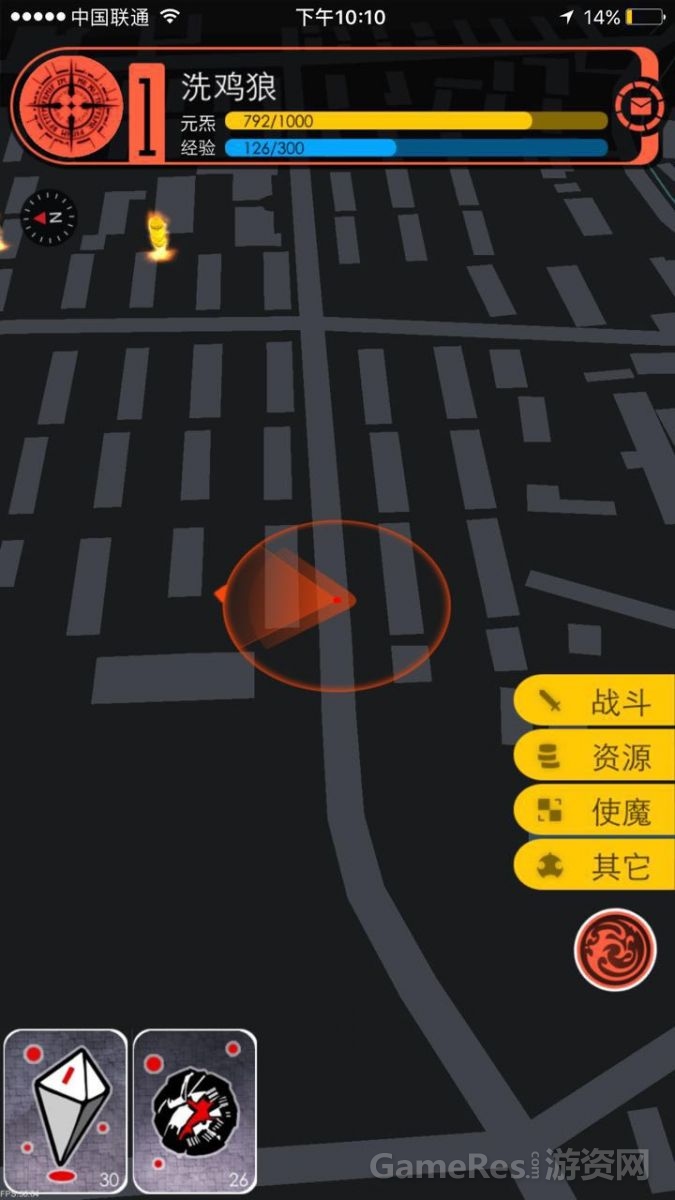Open the player avatar compass emblem

[x=71, y=104]
